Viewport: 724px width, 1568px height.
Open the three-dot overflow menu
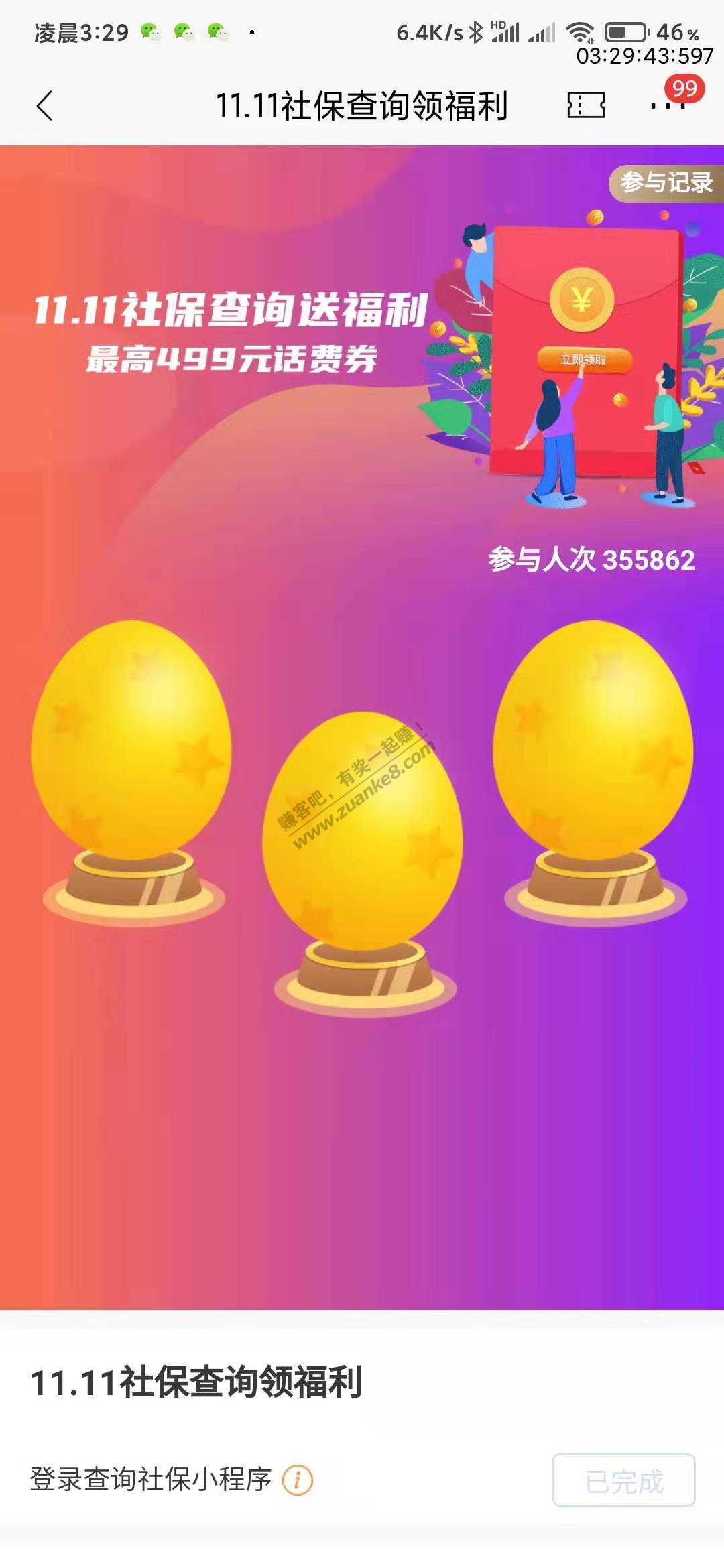(667, 106)
